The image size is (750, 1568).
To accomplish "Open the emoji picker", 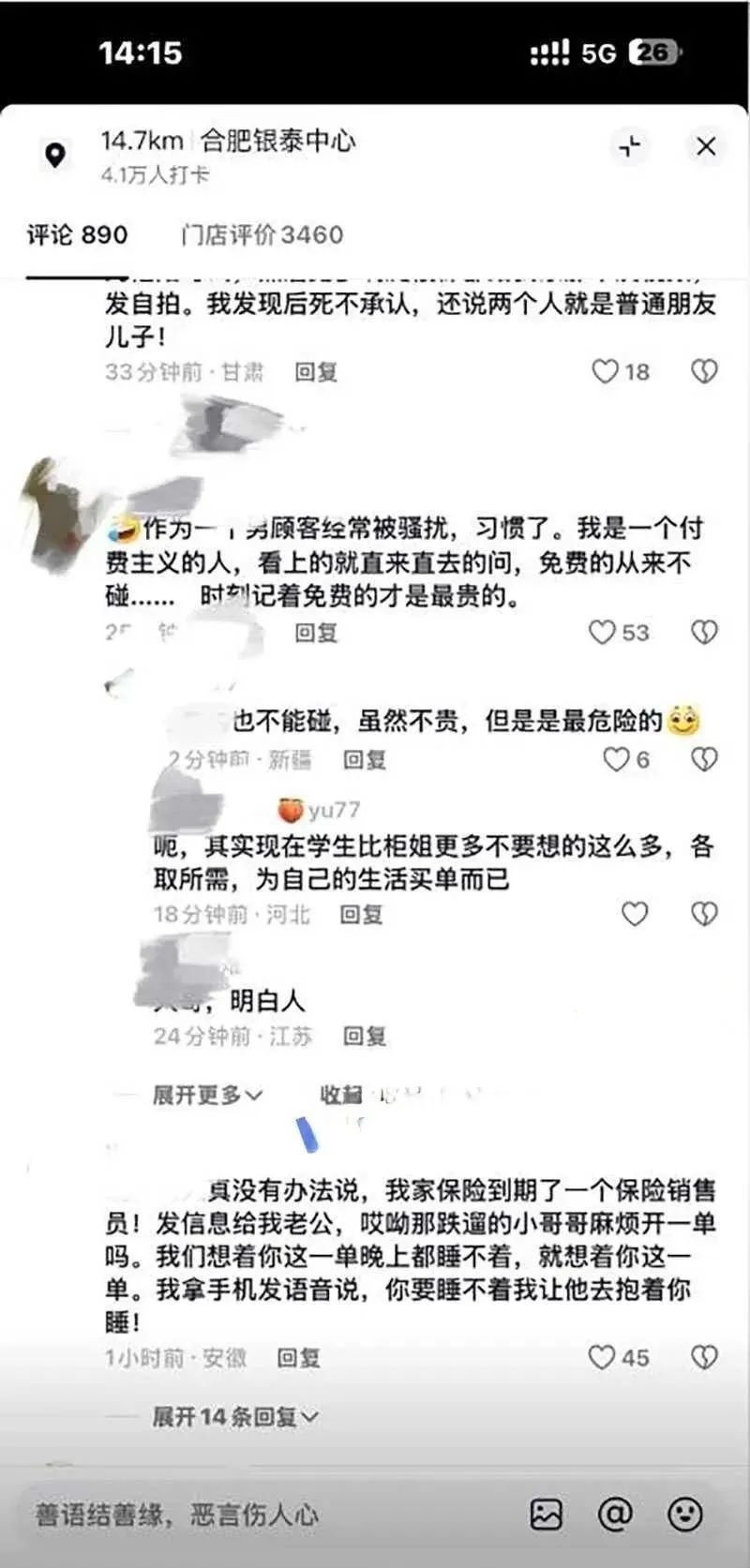I will click(x=685, y=1515).
